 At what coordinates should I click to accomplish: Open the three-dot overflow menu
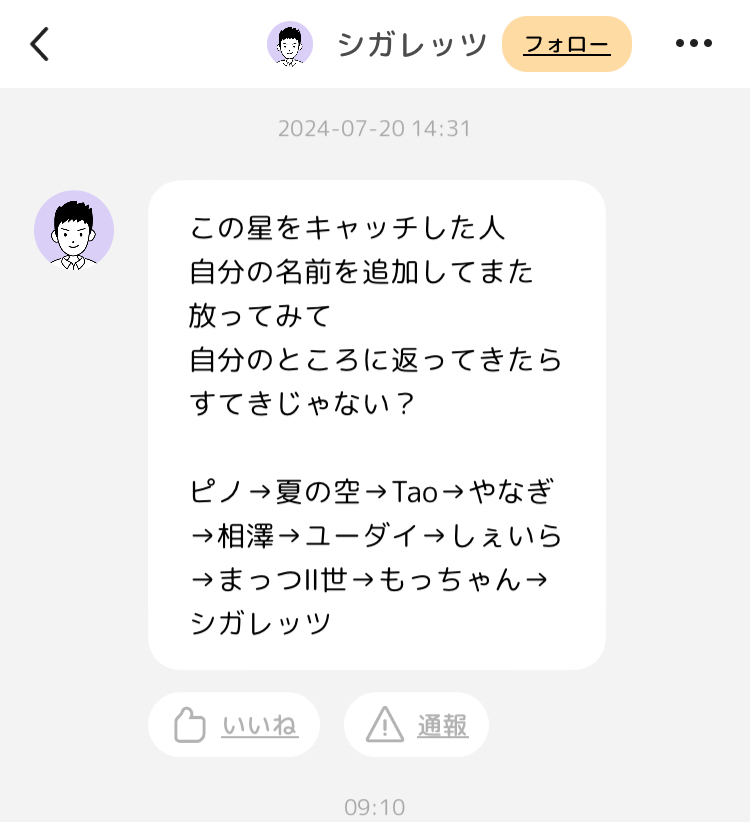(x=693, y=44)
